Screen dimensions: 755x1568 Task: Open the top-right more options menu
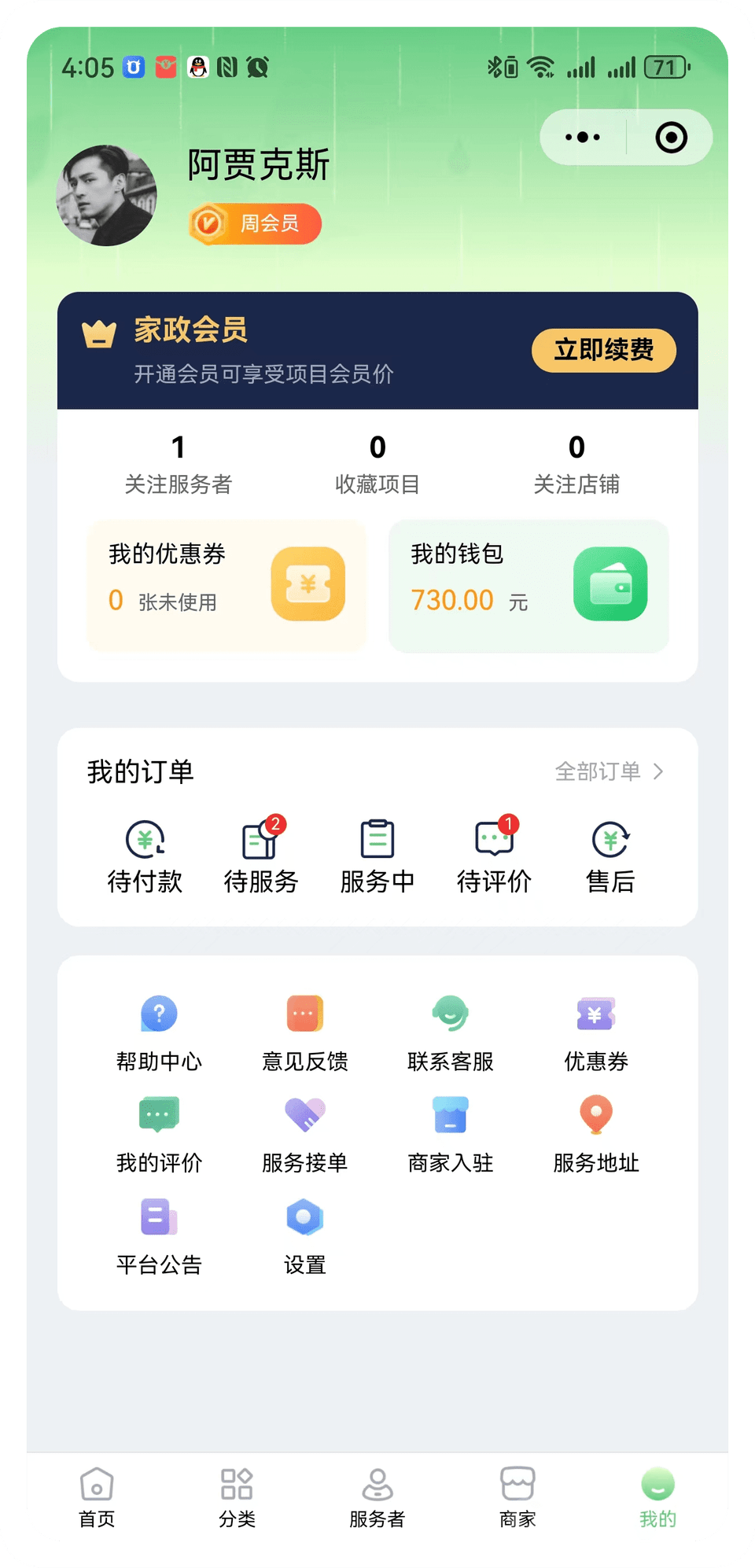581,137
